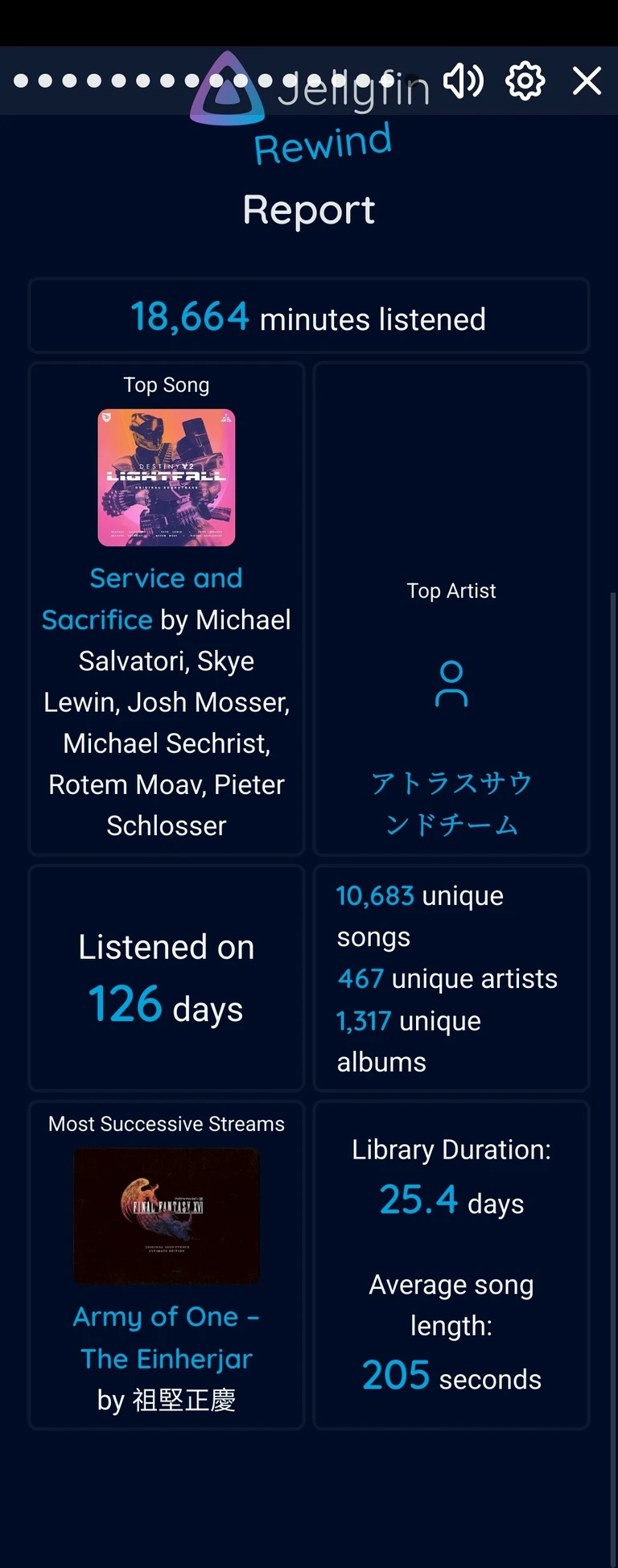Open the 'Service and Sacrifice' top song link
Viewport: 618px width, 1568px height.
click(x=167, y=578)
